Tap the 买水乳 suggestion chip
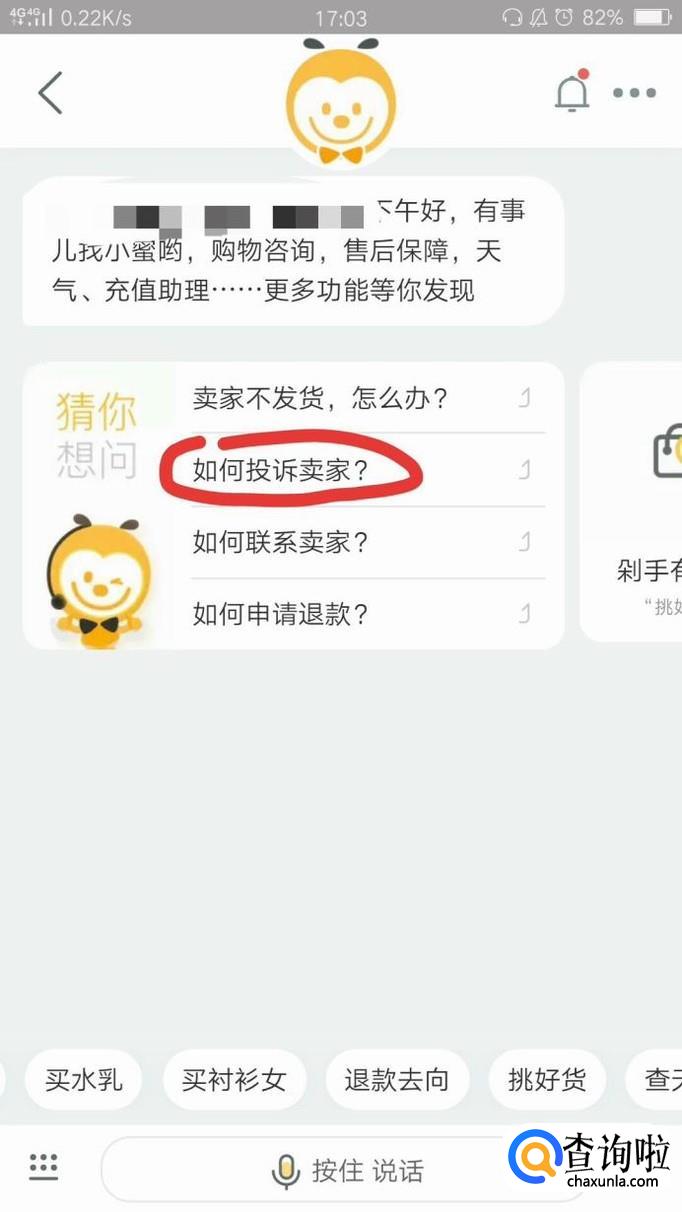Image resolution: width=682 pixels, height=1212 pixels. [83, 1080]
